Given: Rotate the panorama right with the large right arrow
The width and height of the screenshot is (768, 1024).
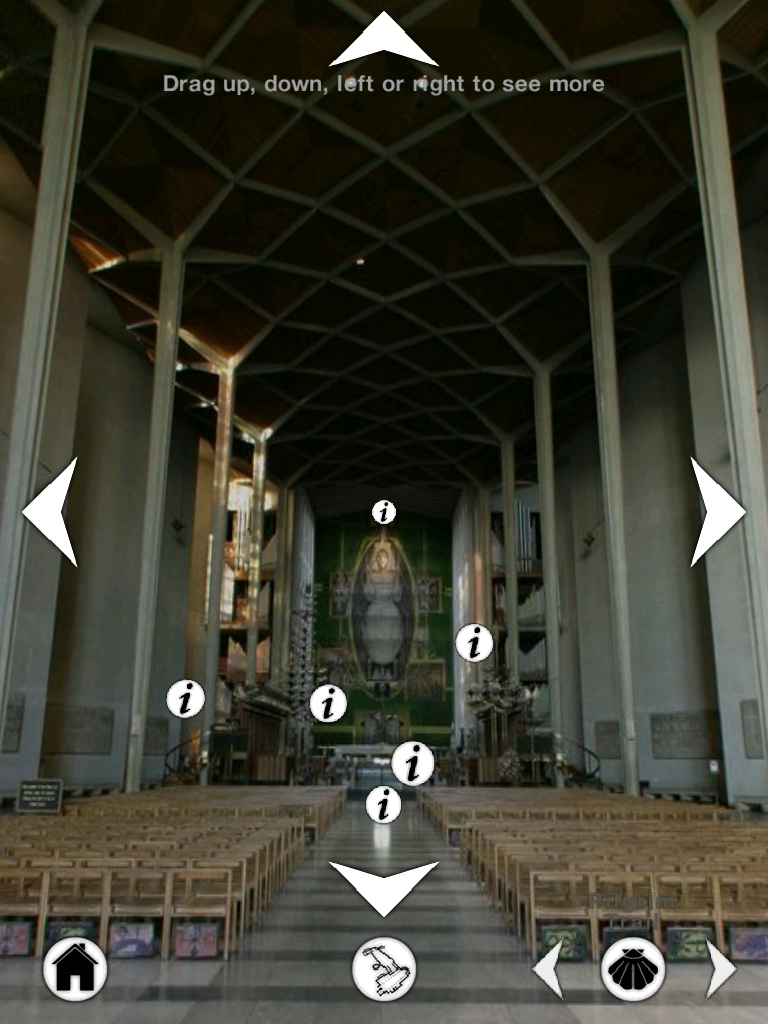Looking at the screenshot, I should (x=716, y=511).
